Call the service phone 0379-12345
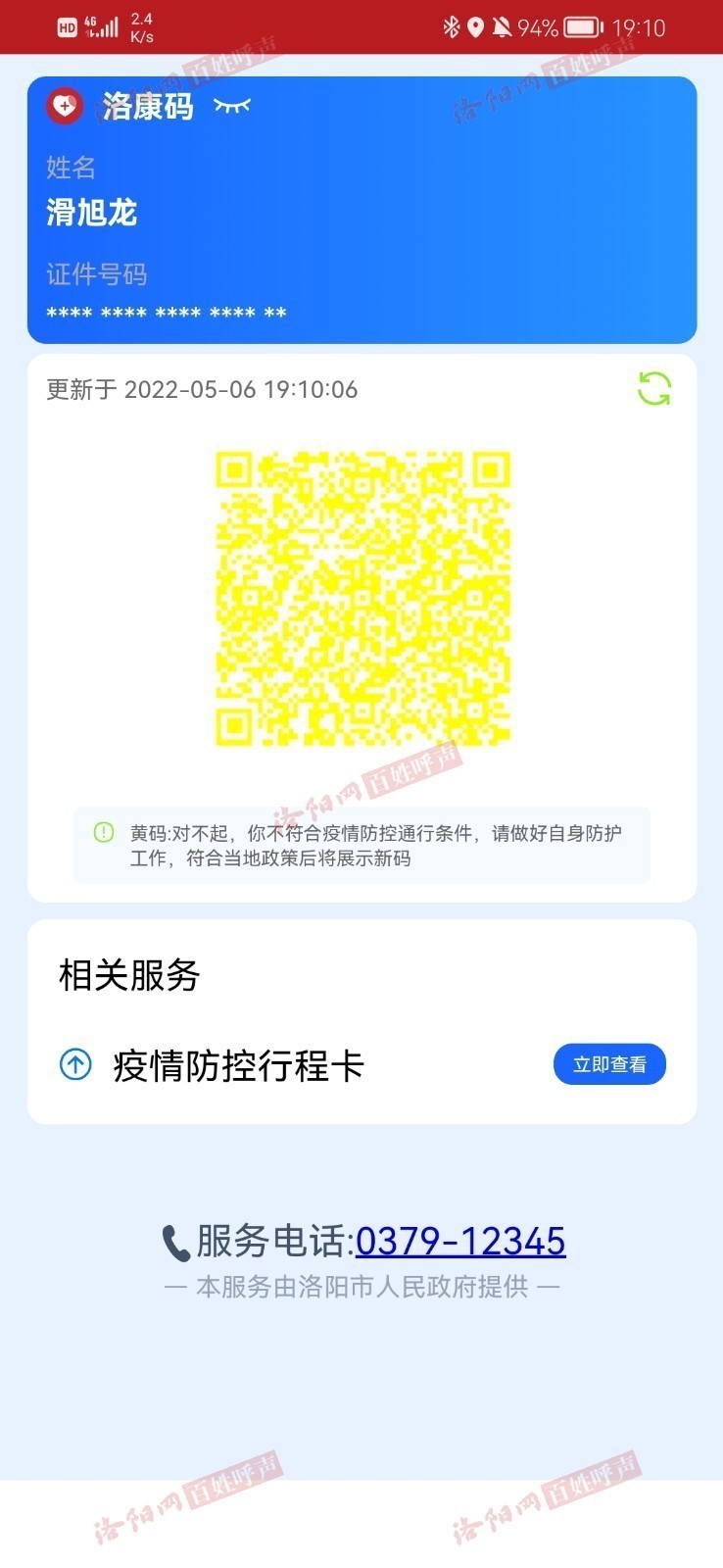Image resolution: width=723 pixels, height=1568 pixels. pos(459,1242)
